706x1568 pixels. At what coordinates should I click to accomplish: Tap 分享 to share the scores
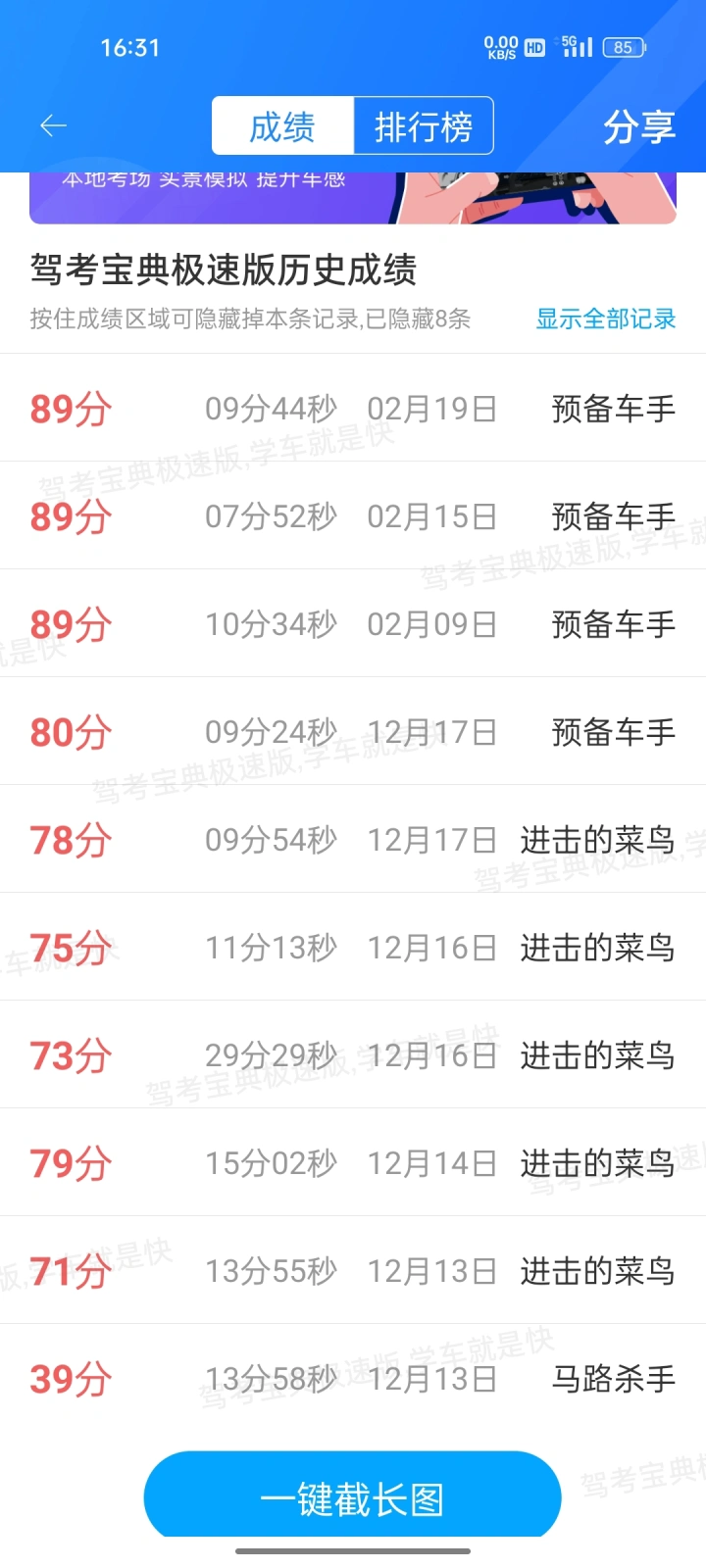point(638,126)
